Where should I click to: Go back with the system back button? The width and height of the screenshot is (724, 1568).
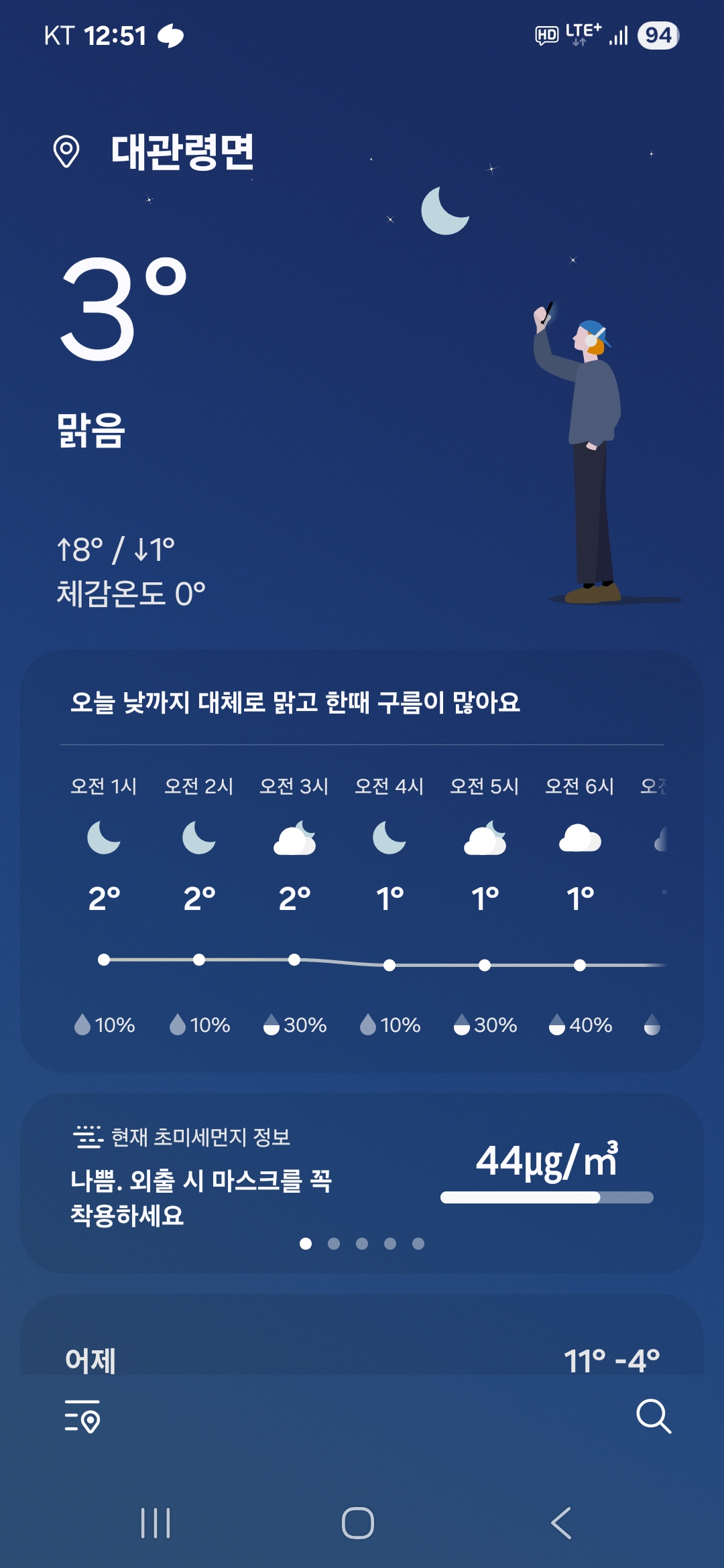562,1523
